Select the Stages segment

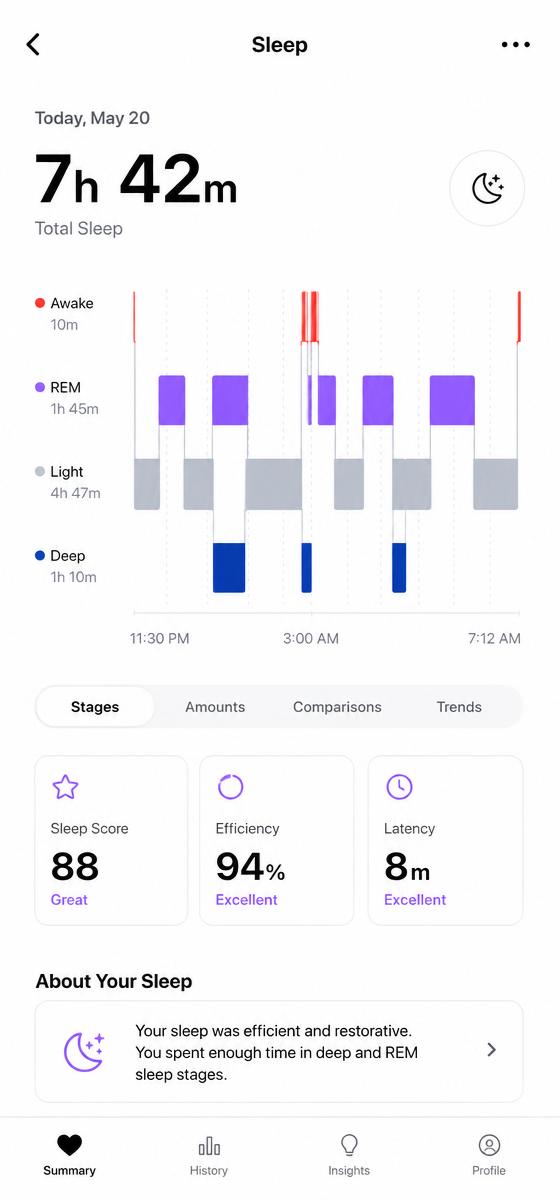[x=95, y=706]
